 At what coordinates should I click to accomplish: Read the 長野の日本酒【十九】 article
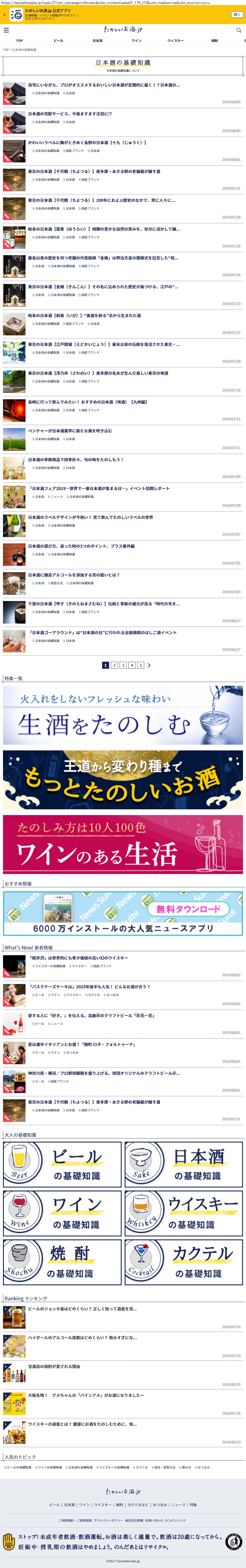pyautogui.click(x=87, y=142)
